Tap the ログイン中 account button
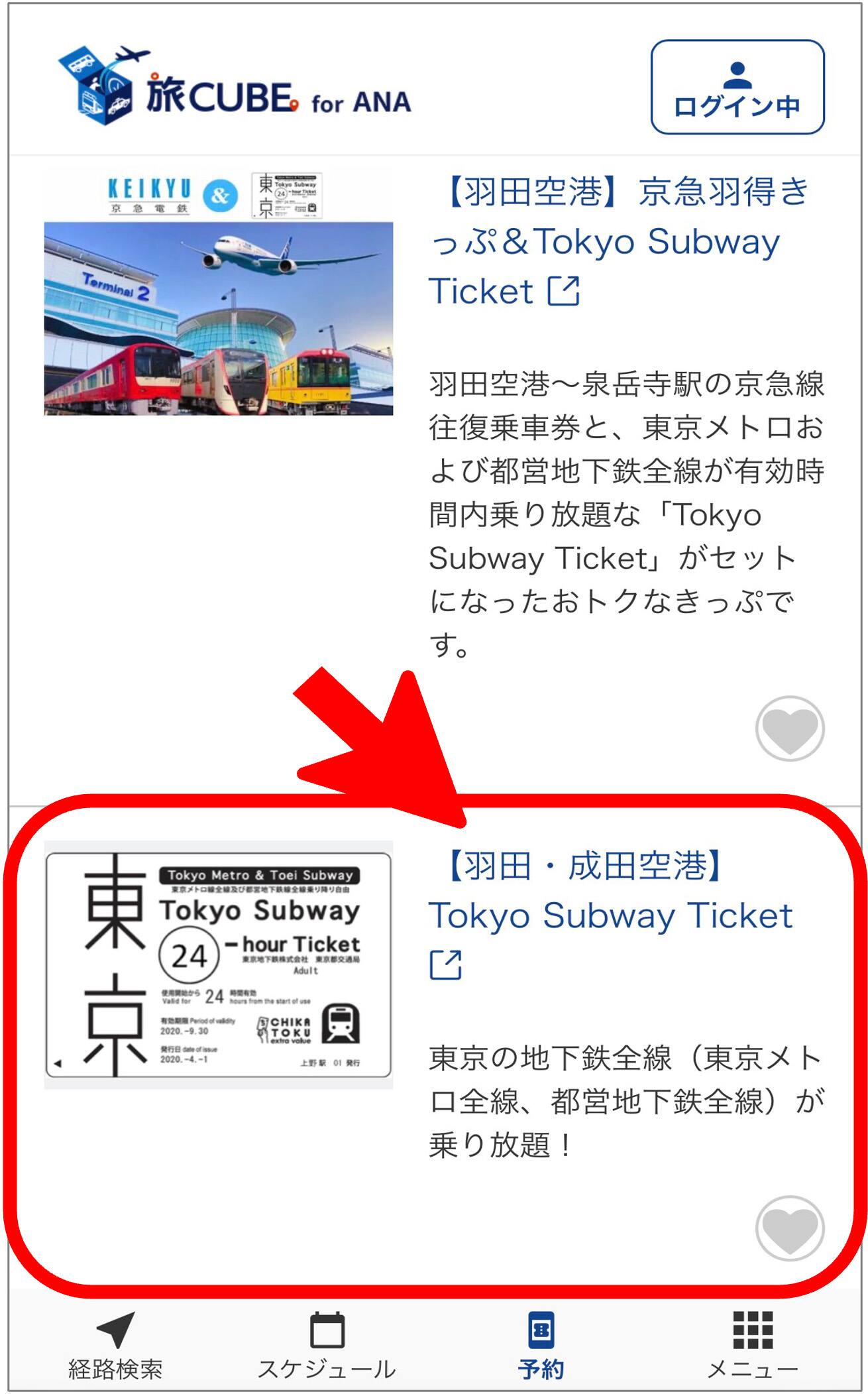This screenshot has width=868, height=1394. click(737, 87)
